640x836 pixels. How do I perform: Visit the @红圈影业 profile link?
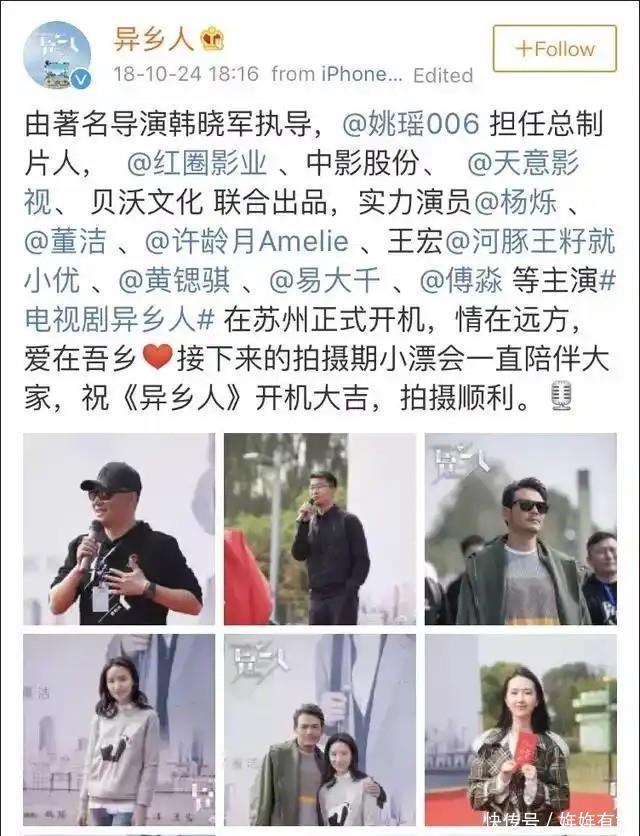coord(196,163)
